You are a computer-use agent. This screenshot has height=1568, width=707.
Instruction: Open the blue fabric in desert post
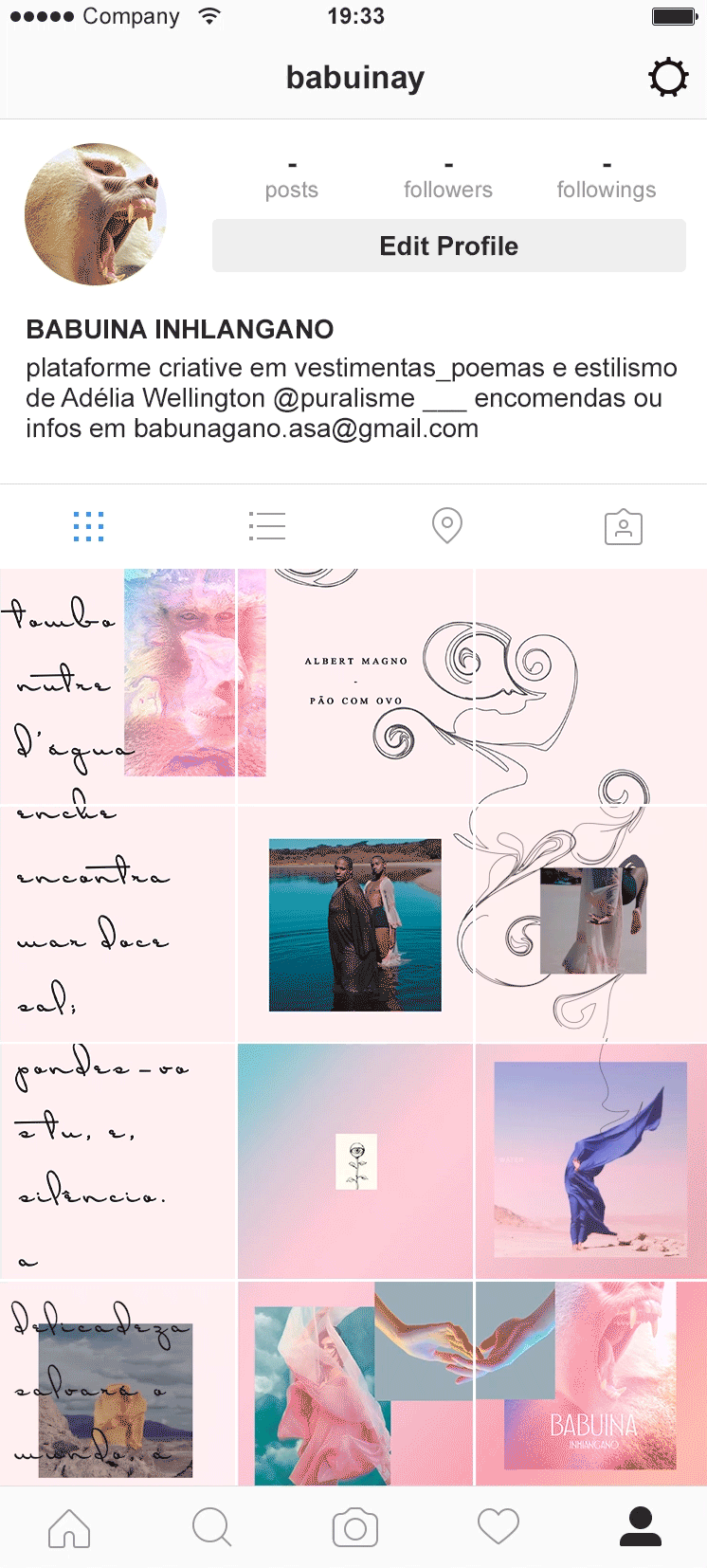590,1161
